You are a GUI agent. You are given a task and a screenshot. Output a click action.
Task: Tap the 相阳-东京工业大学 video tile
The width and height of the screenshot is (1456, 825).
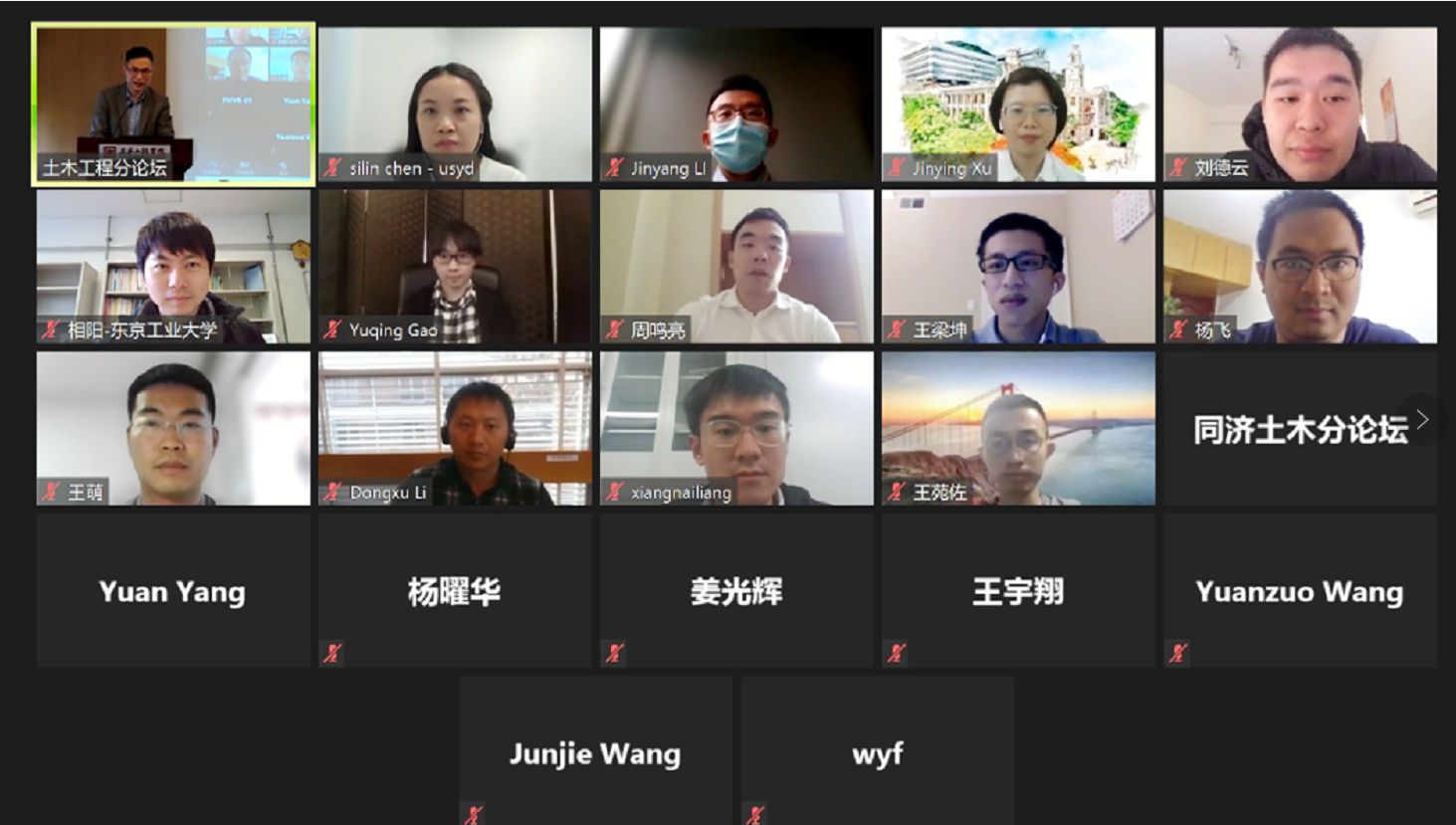point(174,267)
